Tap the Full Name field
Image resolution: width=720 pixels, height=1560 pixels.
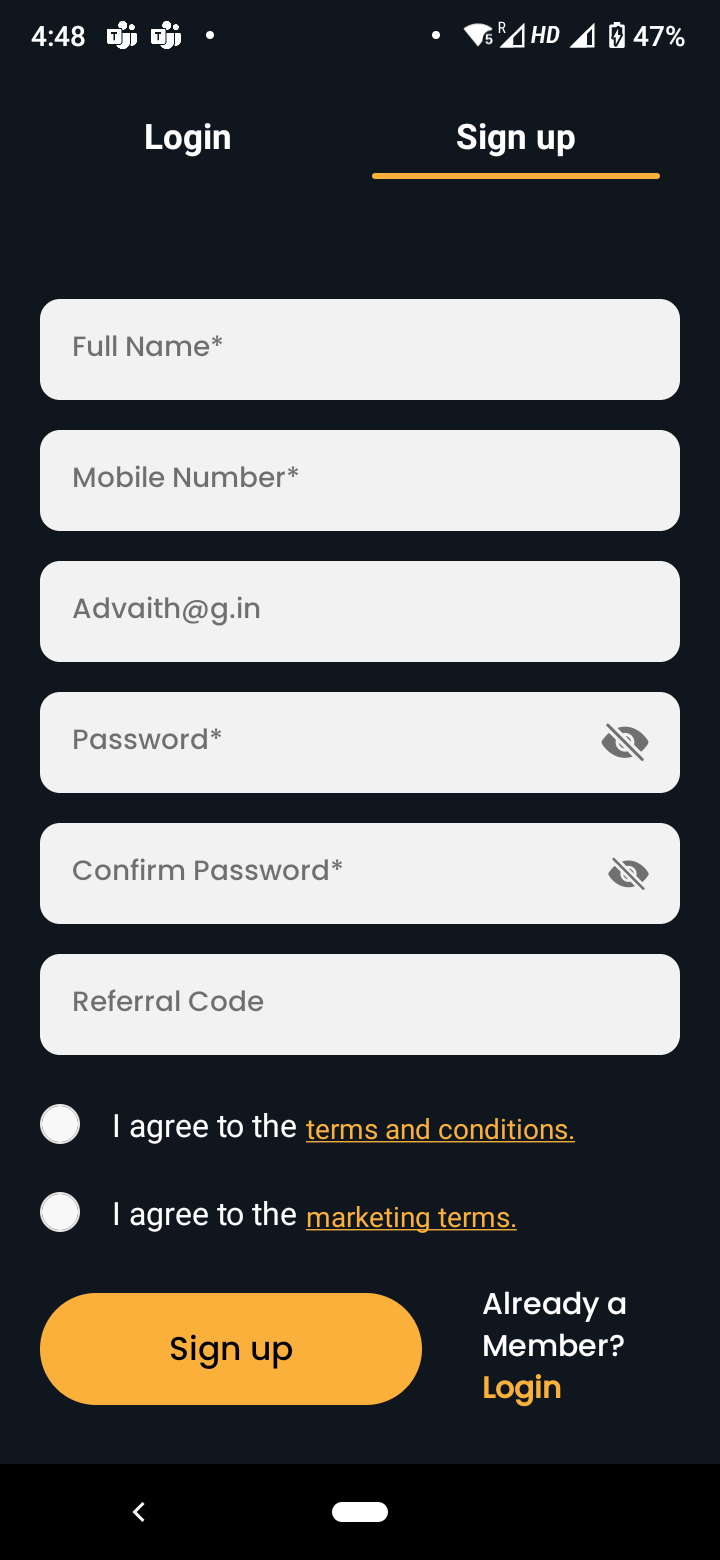[x=360, y=349]
